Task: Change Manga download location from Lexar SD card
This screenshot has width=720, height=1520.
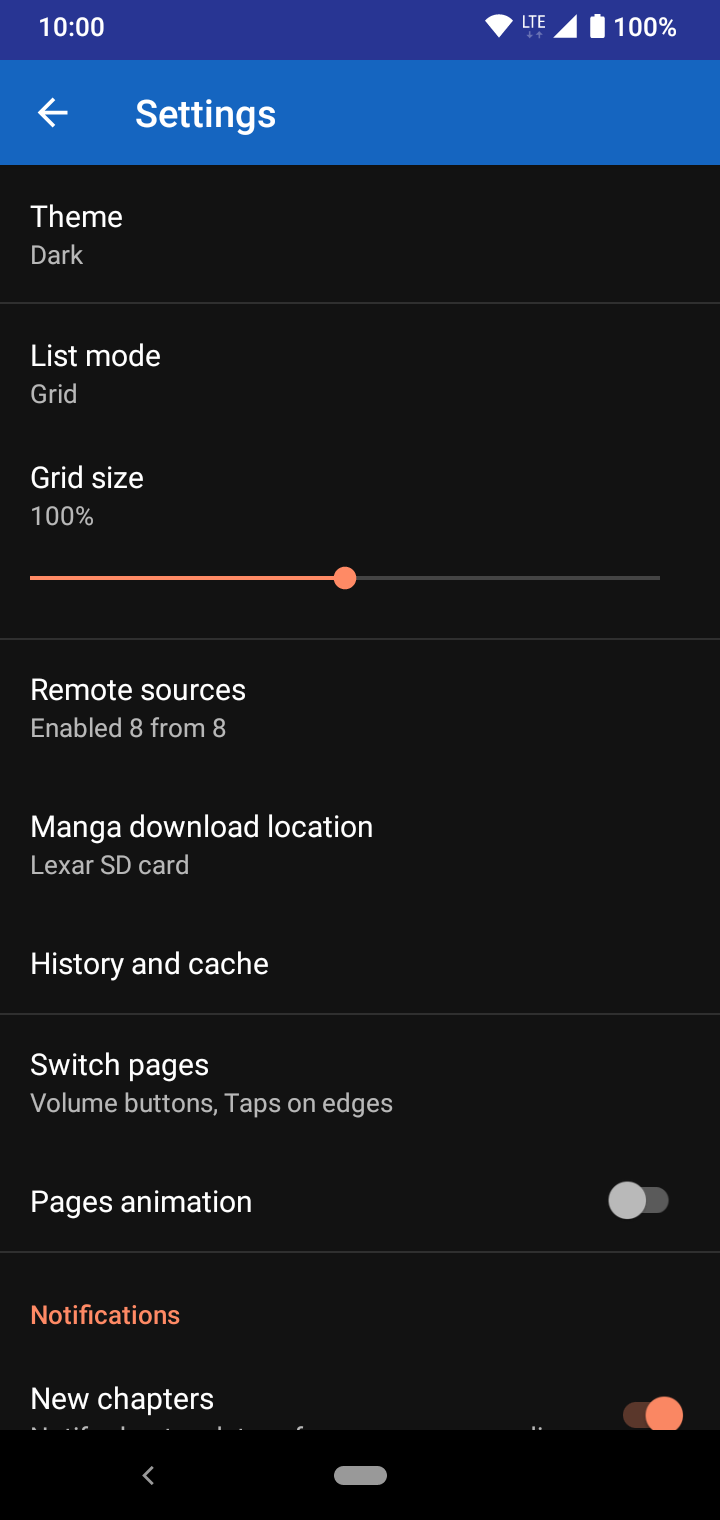Action: [x=360, y=843]
